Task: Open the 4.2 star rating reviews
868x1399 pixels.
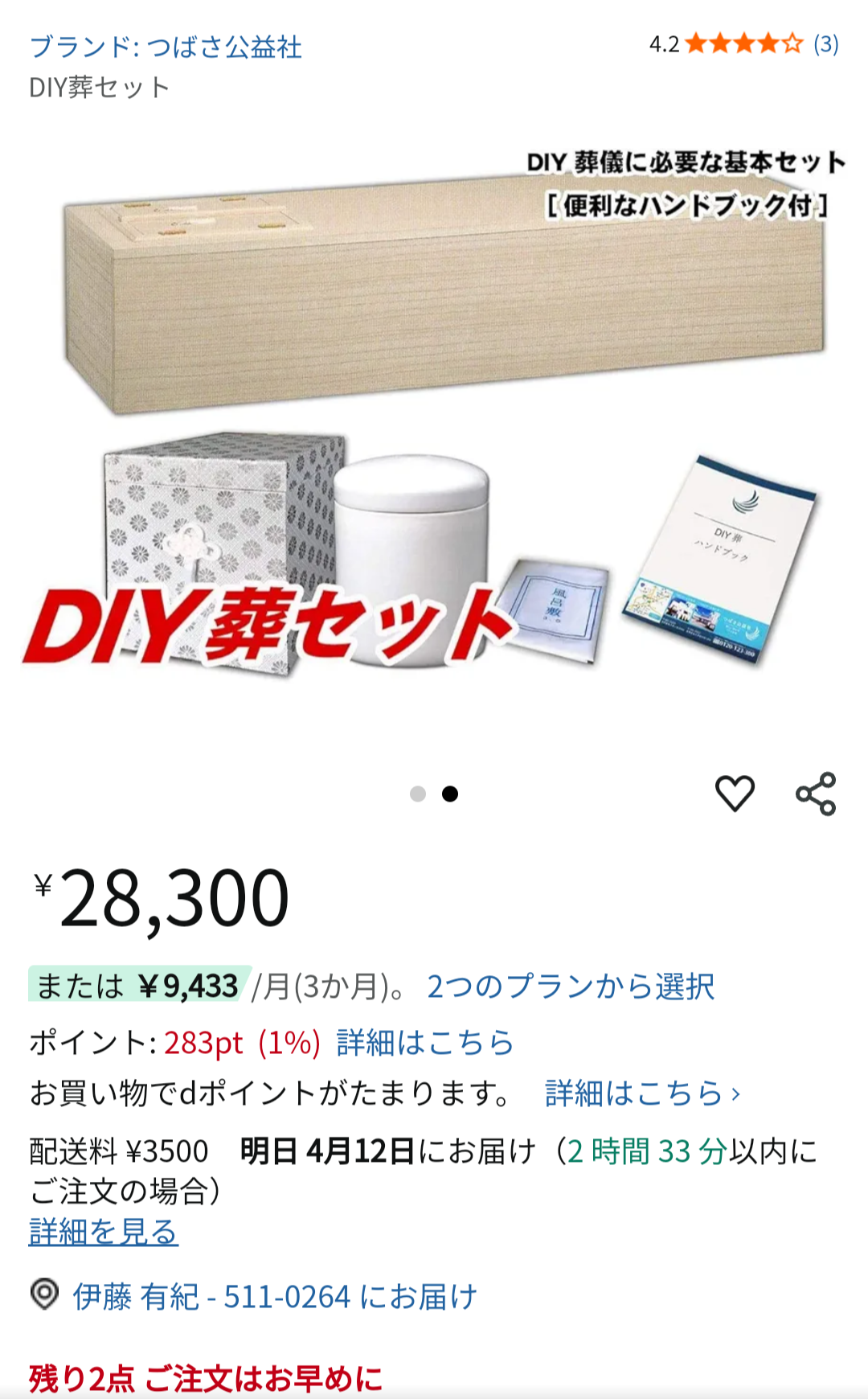Action: coord(743,43)
